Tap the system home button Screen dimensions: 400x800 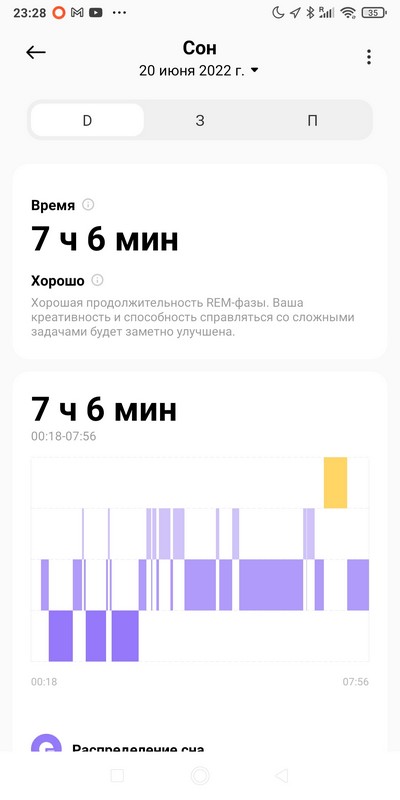[200, 776]
